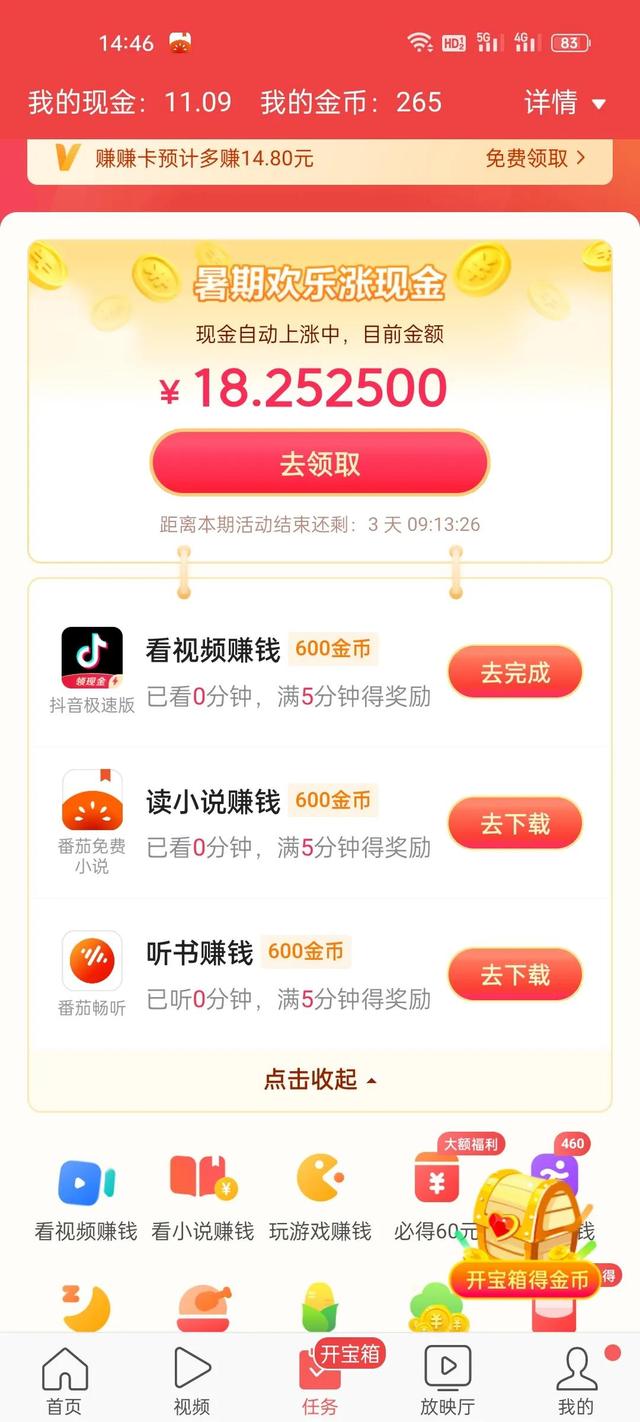The width and height of the screenshot is (640, 1422).
Task: Tap 去完成 for 看视频赚钱
Action: [514, 673]
